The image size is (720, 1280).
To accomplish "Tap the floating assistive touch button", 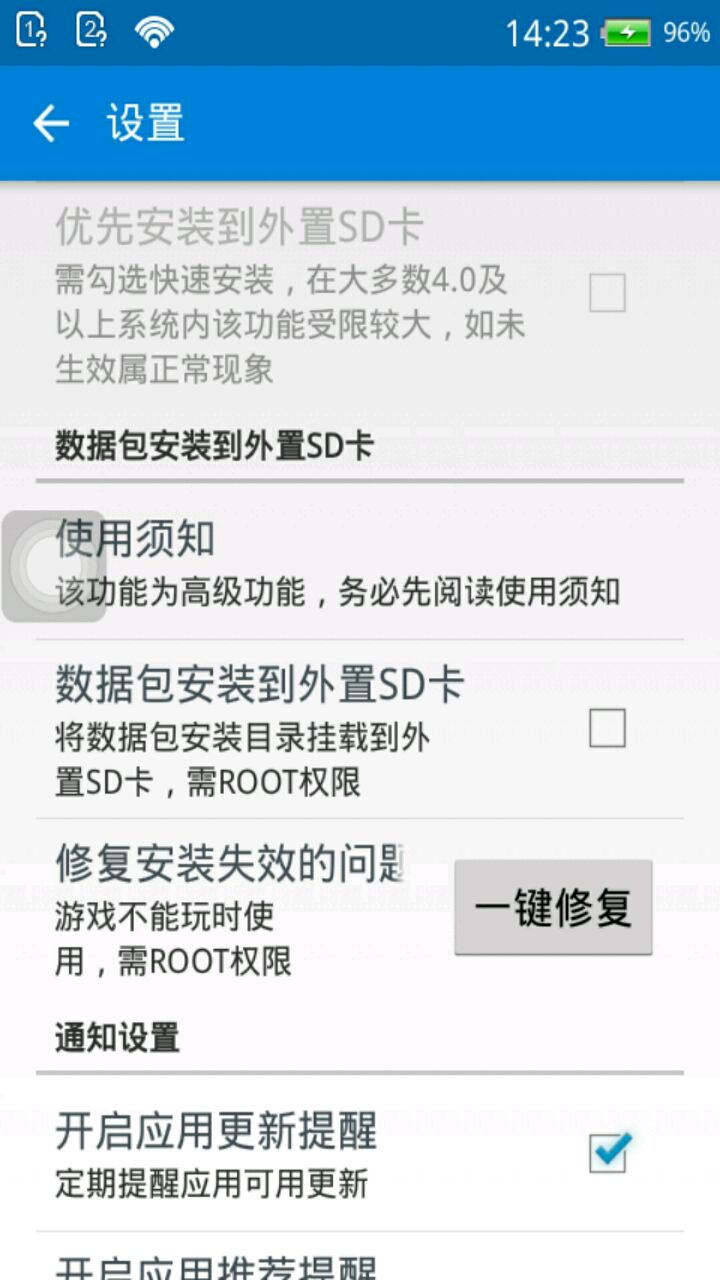I will pyautogui.click(x=53, y=567).
